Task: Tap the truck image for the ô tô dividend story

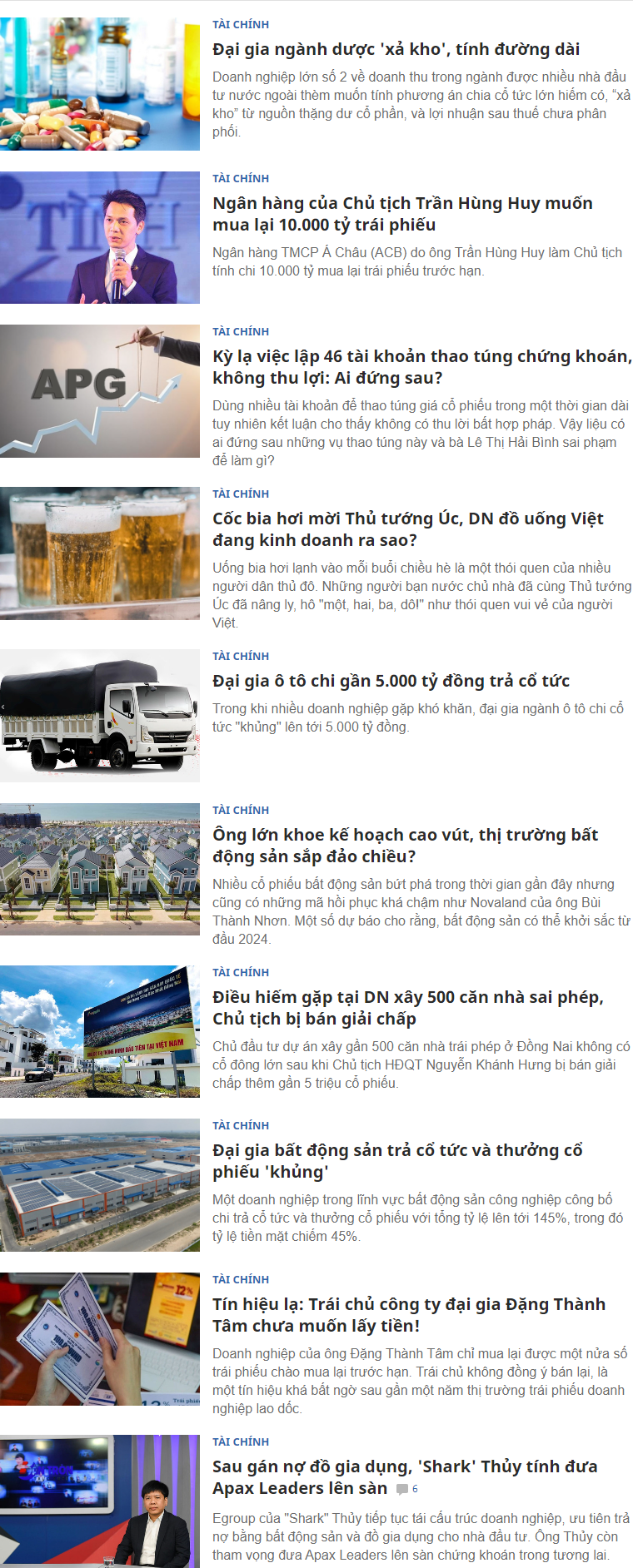Action: click(x=100, y=716)
